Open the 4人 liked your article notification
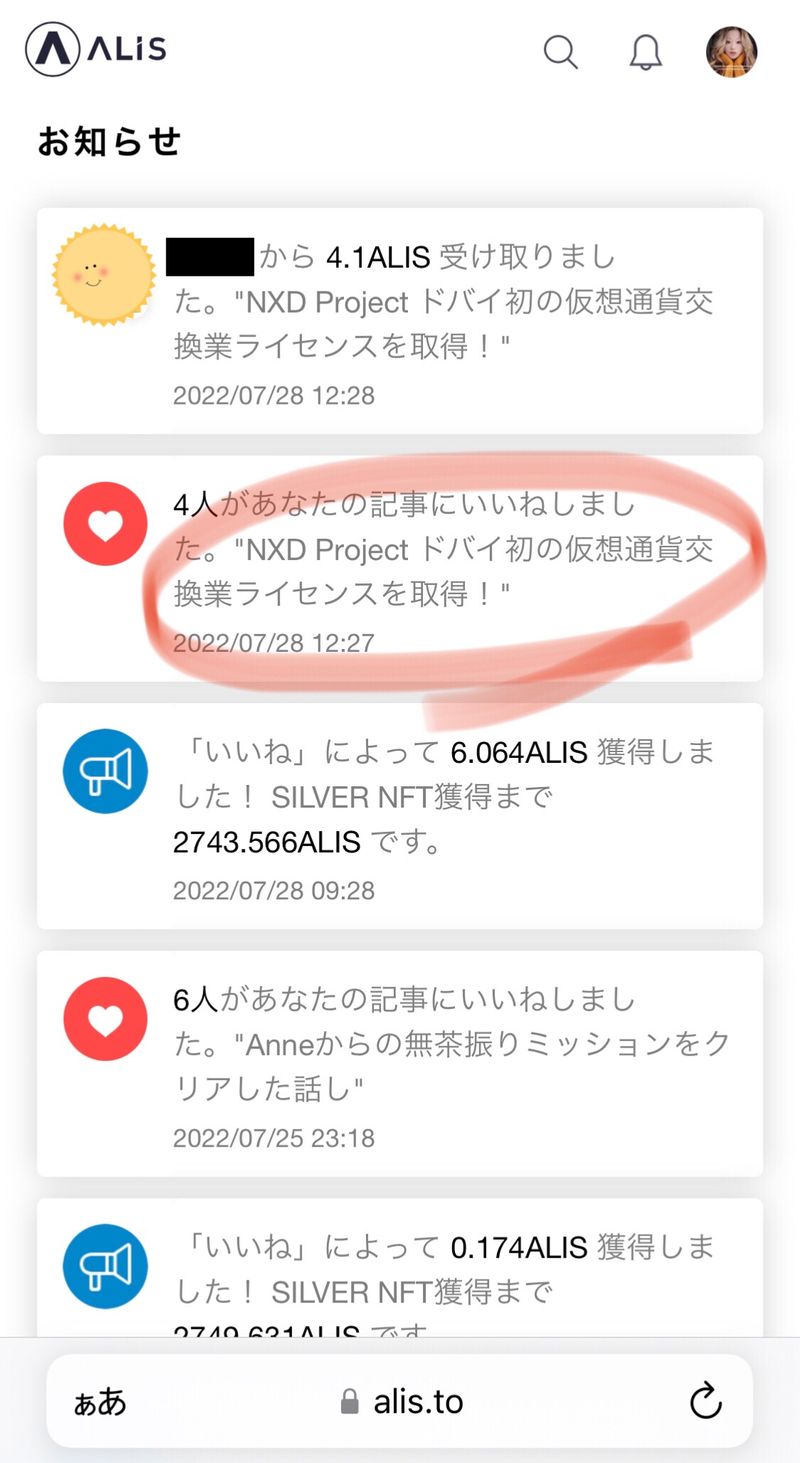 pos(400,568)
